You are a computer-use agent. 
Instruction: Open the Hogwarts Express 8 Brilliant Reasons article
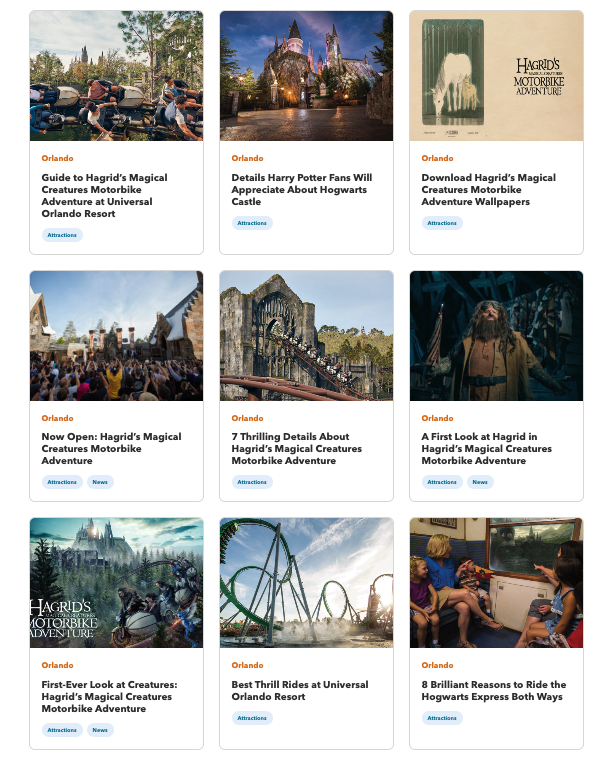tap(494, 691)
